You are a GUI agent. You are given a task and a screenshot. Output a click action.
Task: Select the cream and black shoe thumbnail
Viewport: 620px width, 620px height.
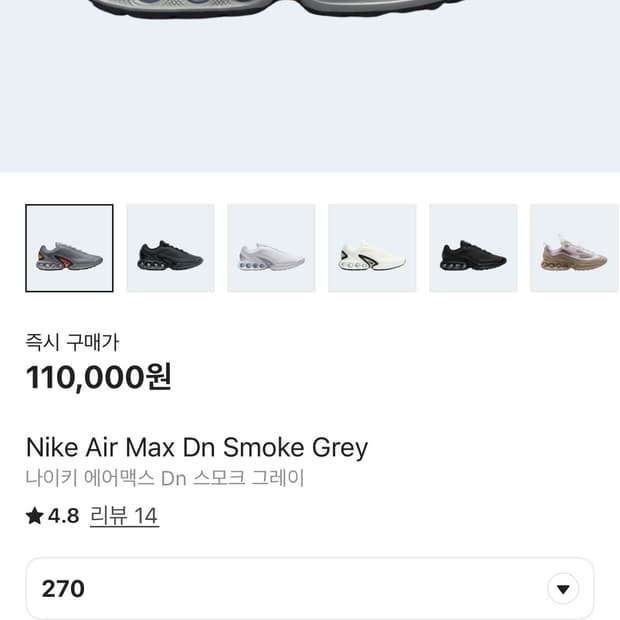point(372,248)
